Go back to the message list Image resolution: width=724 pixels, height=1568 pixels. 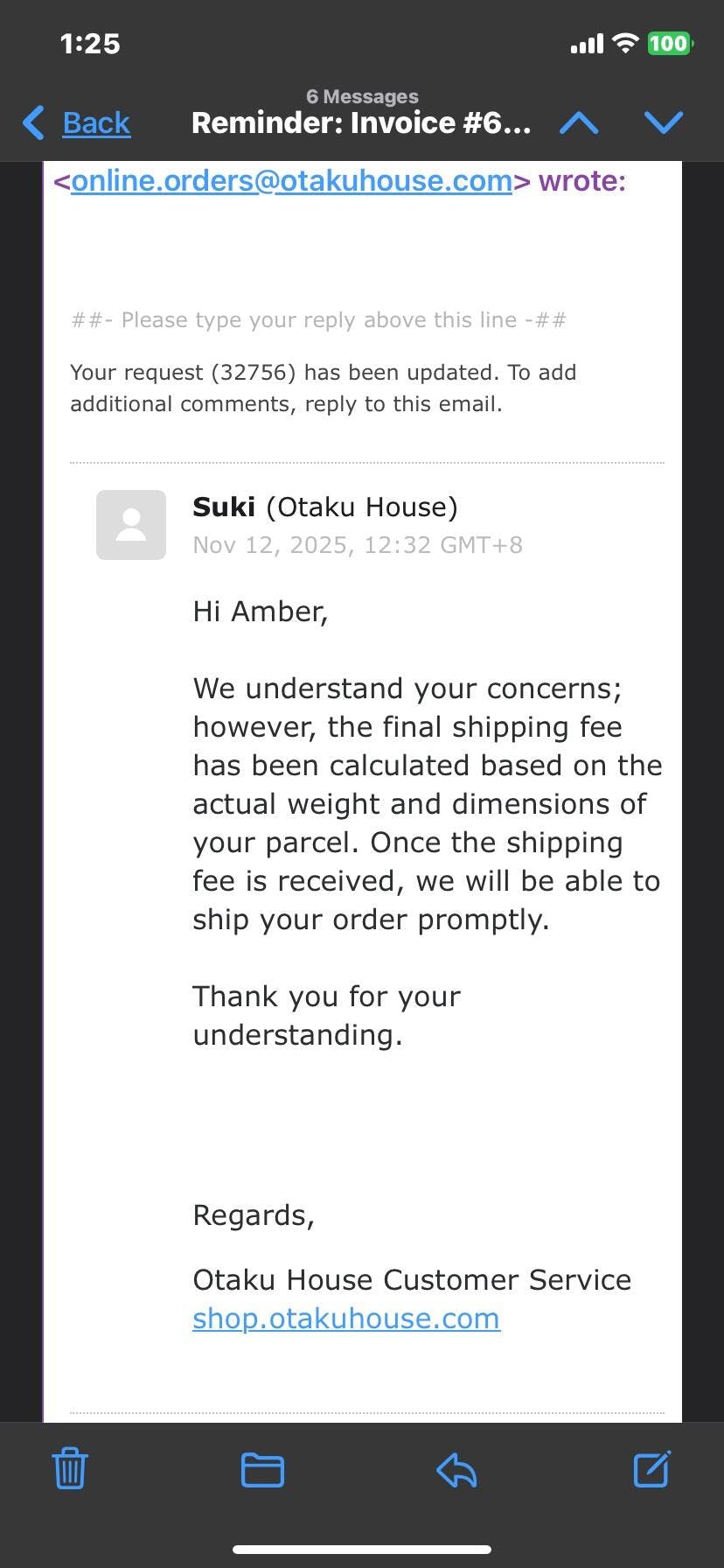(x=79, y=123)
